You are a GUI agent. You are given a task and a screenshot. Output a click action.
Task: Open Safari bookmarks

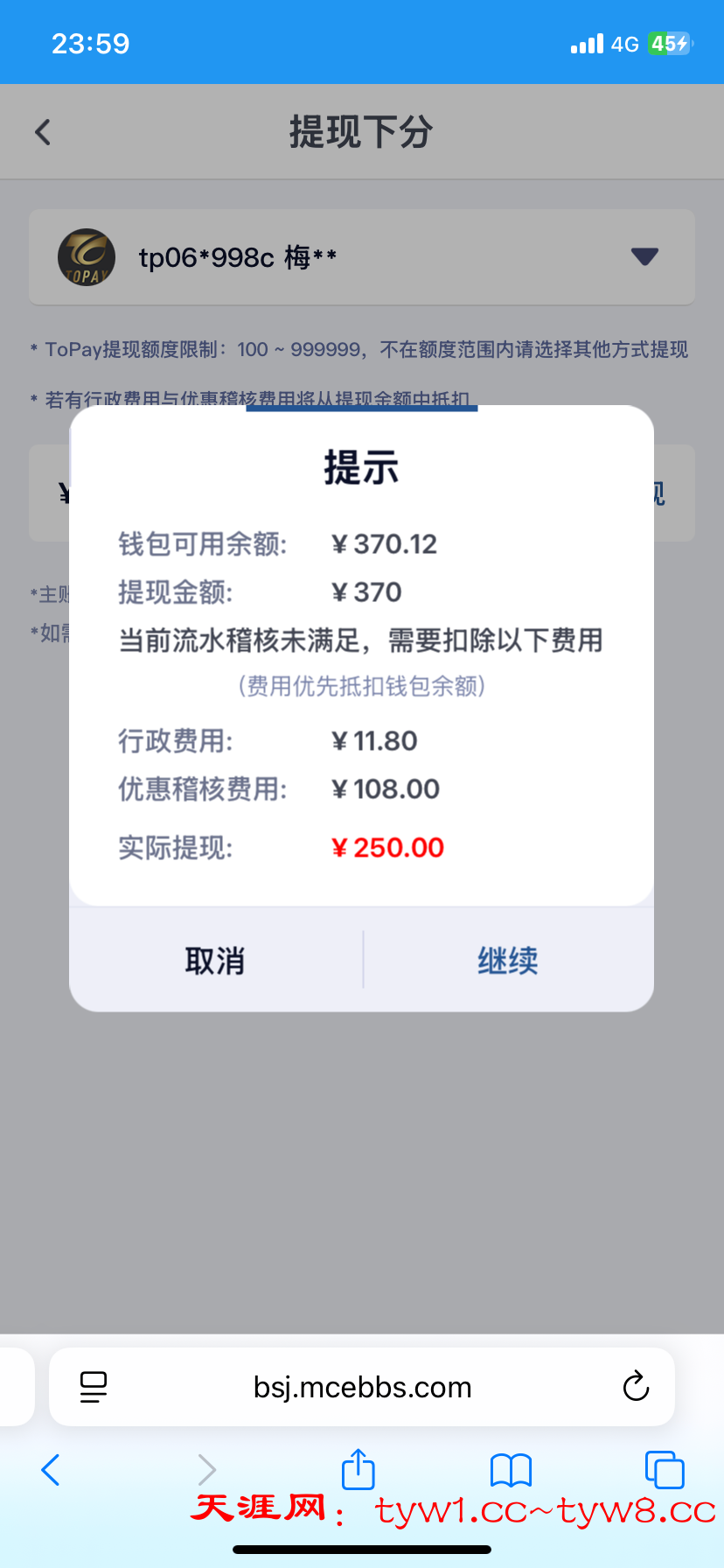click(511, 1470)
